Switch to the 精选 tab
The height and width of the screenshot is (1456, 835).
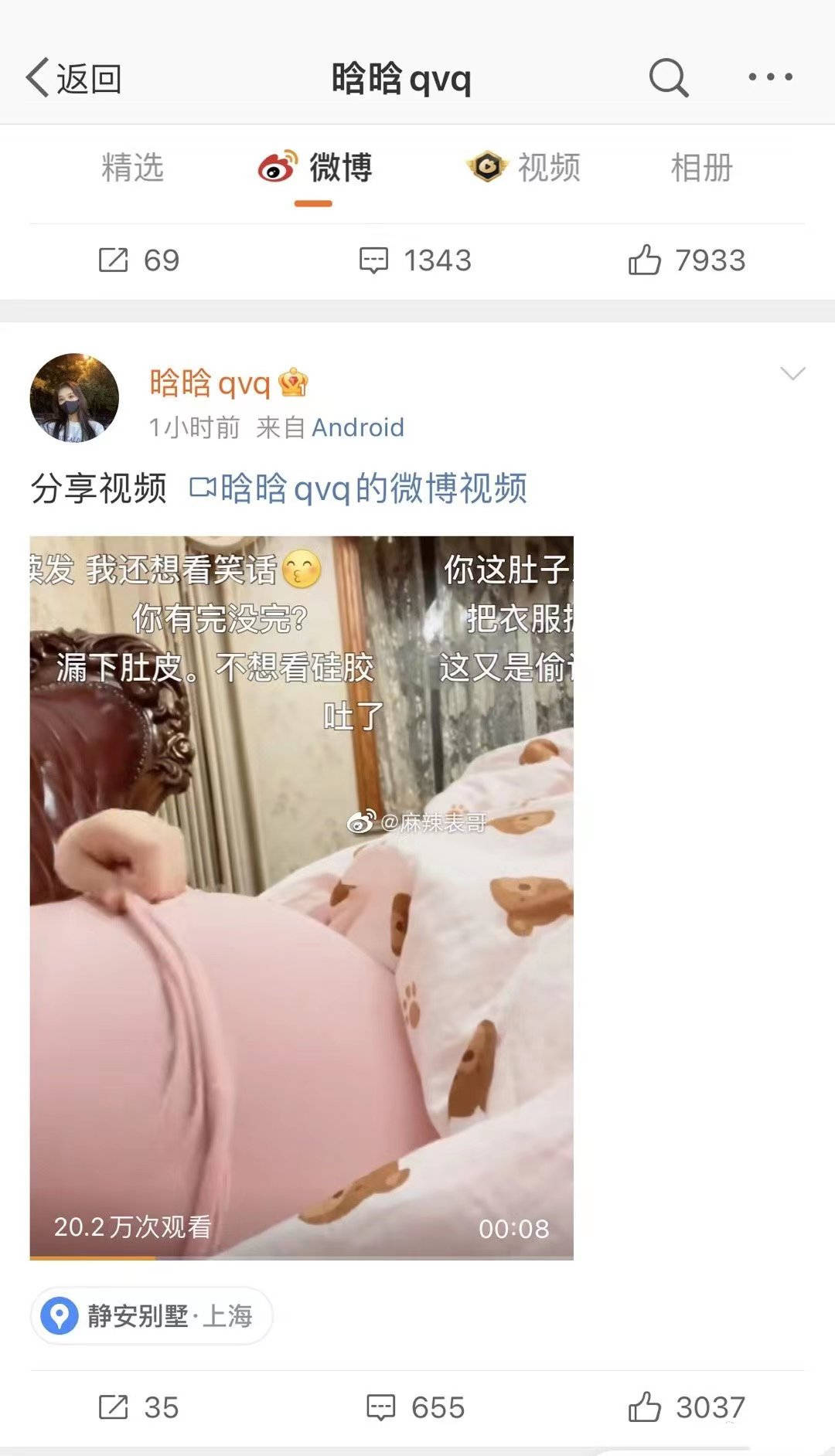click(133, 168)
